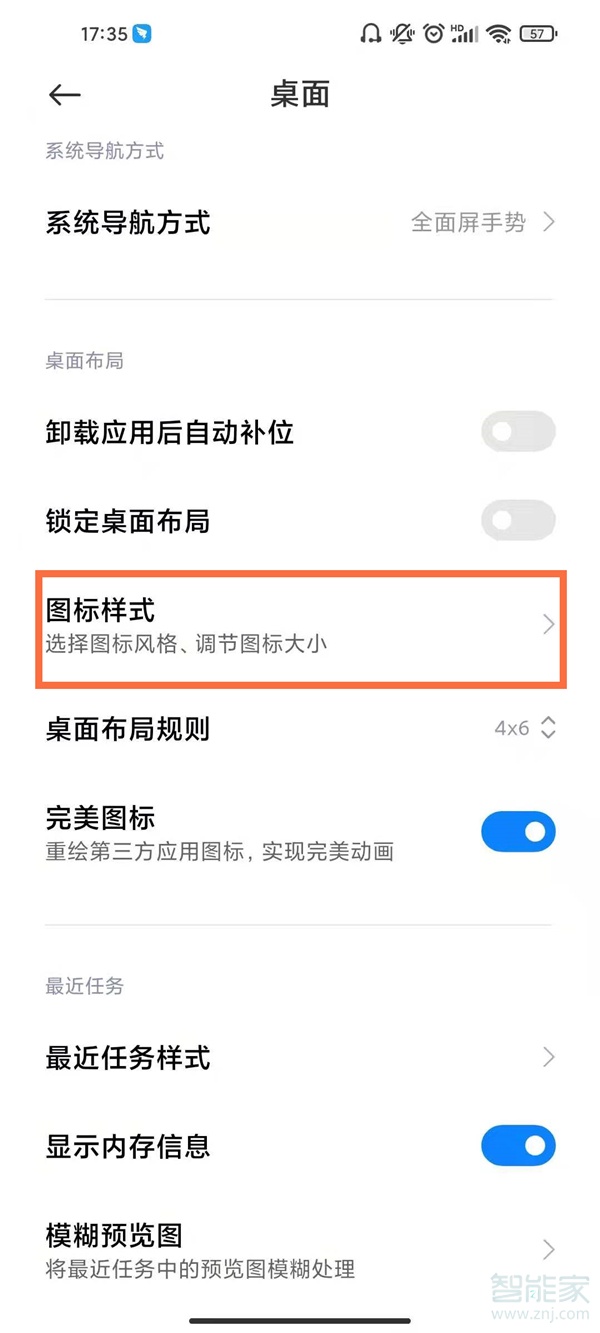This screenshot has height=1333, width=600.
Task: Open 系统导航方式 setting
Action: point(300,222)
